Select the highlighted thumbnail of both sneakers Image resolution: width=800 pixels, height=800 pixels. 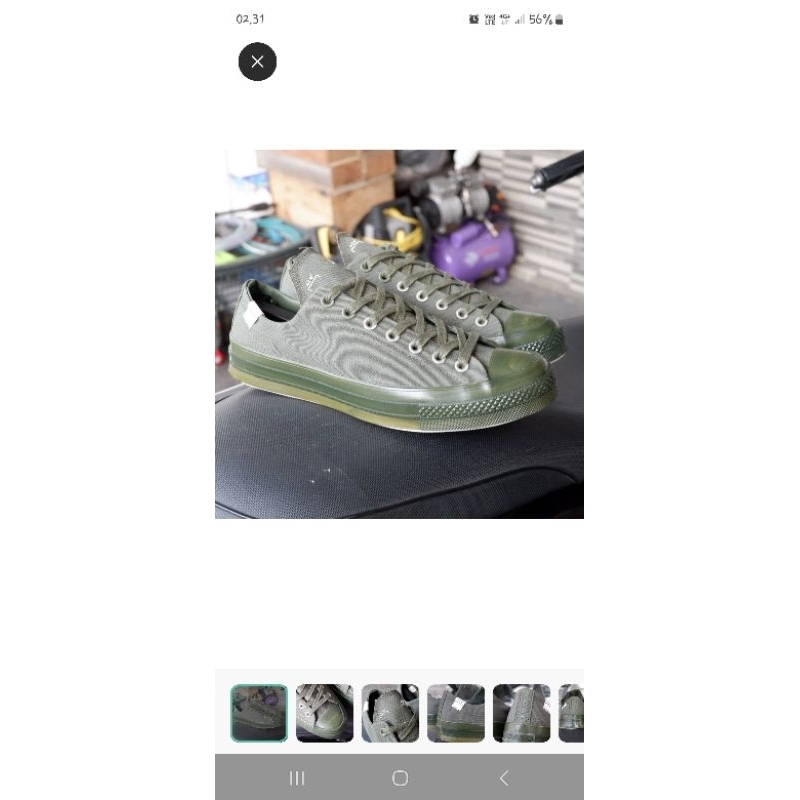click(259, 713)
